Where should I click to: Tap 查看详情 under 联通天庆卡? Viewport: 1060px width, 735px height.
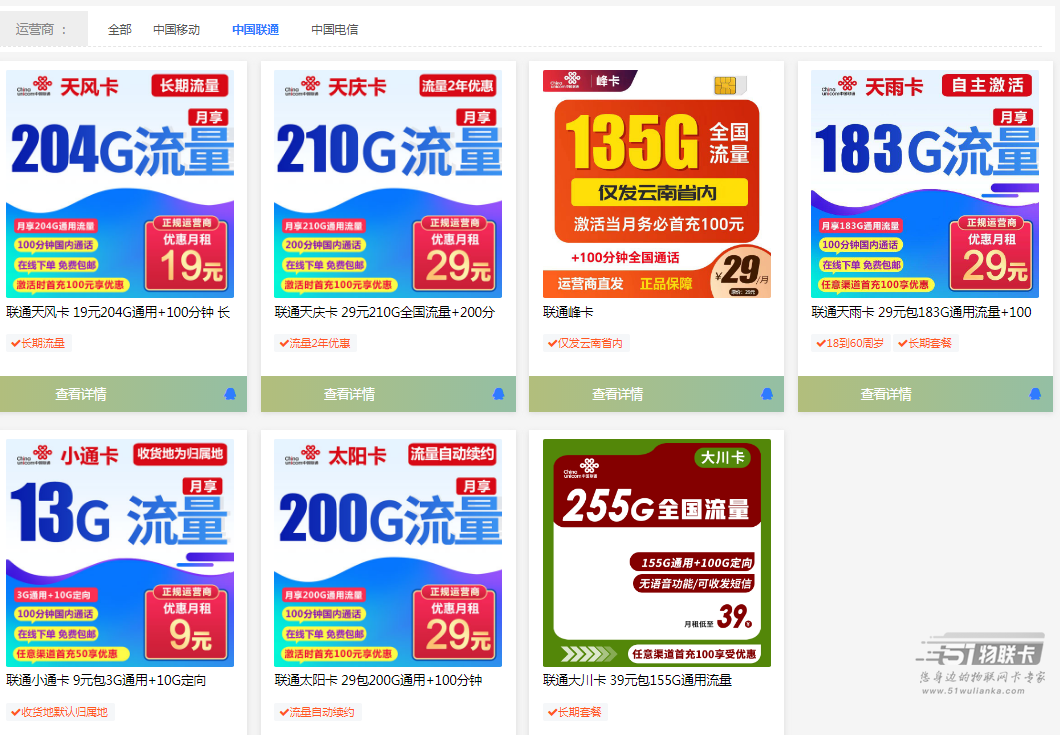click(349, 394)
